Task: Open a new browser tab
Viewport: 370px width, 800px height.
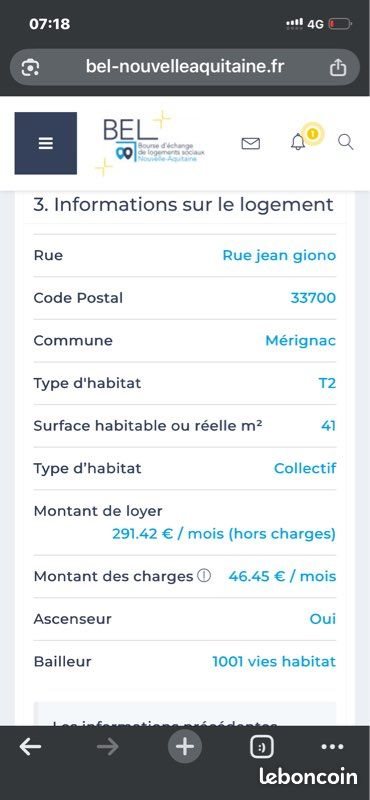Action: click(x=185, y=747)
